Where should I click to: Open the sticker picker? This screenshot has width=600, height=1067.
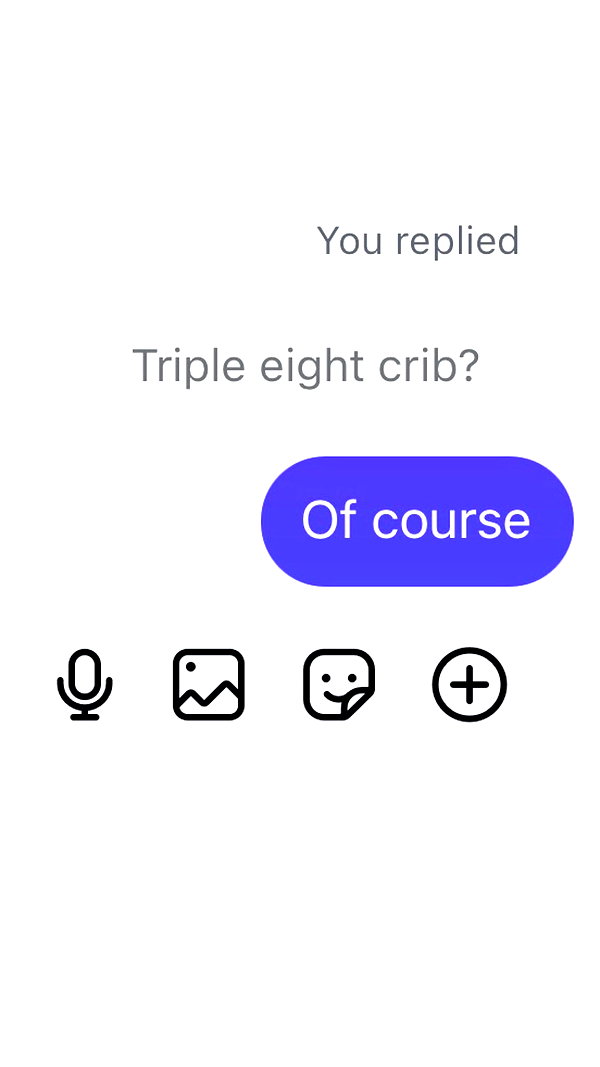coord(339,685)
